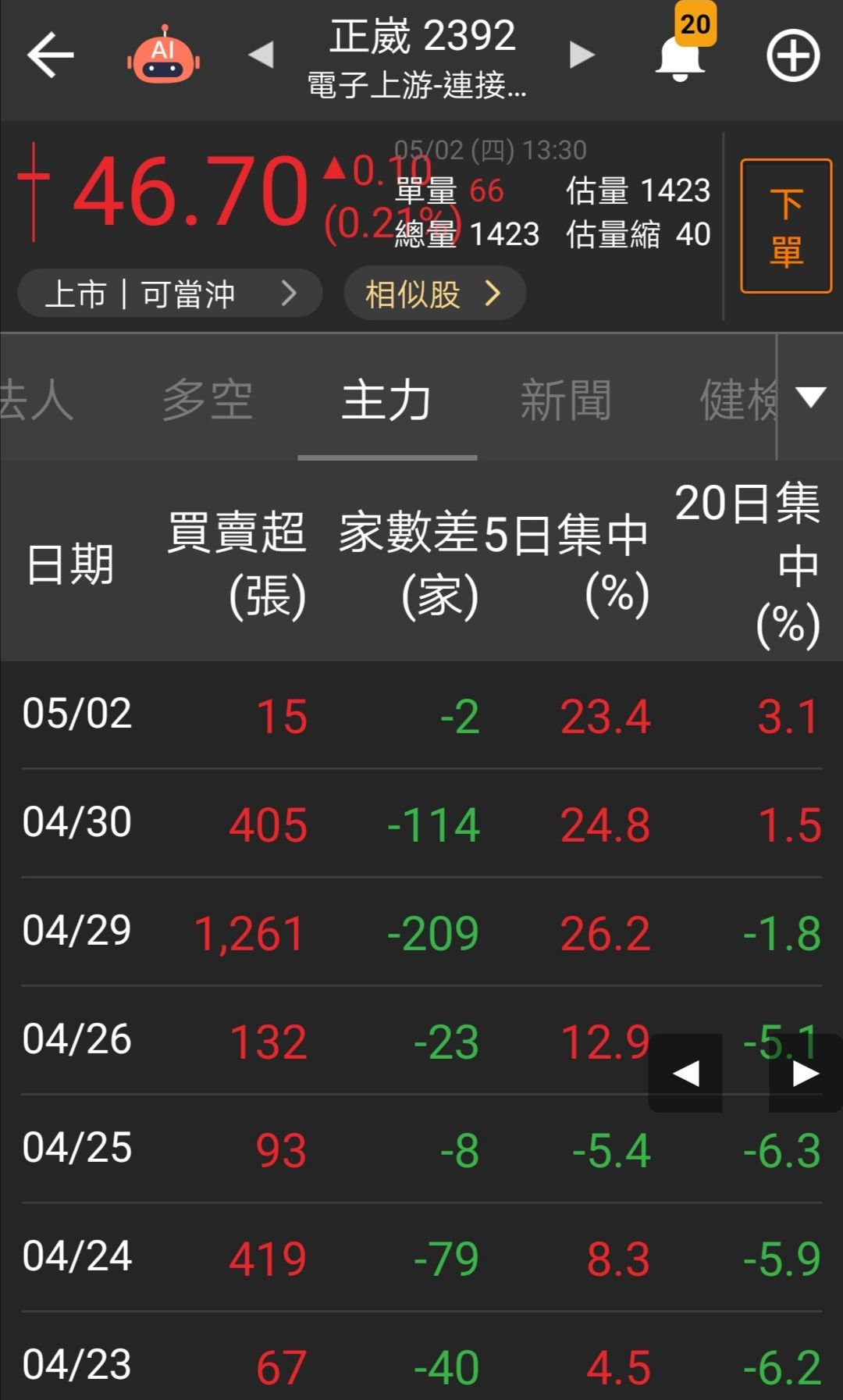Open the 相似股 similar stocks list
Image resolution: width=843 pixels, height=1400 pixels.
(433, 293)
